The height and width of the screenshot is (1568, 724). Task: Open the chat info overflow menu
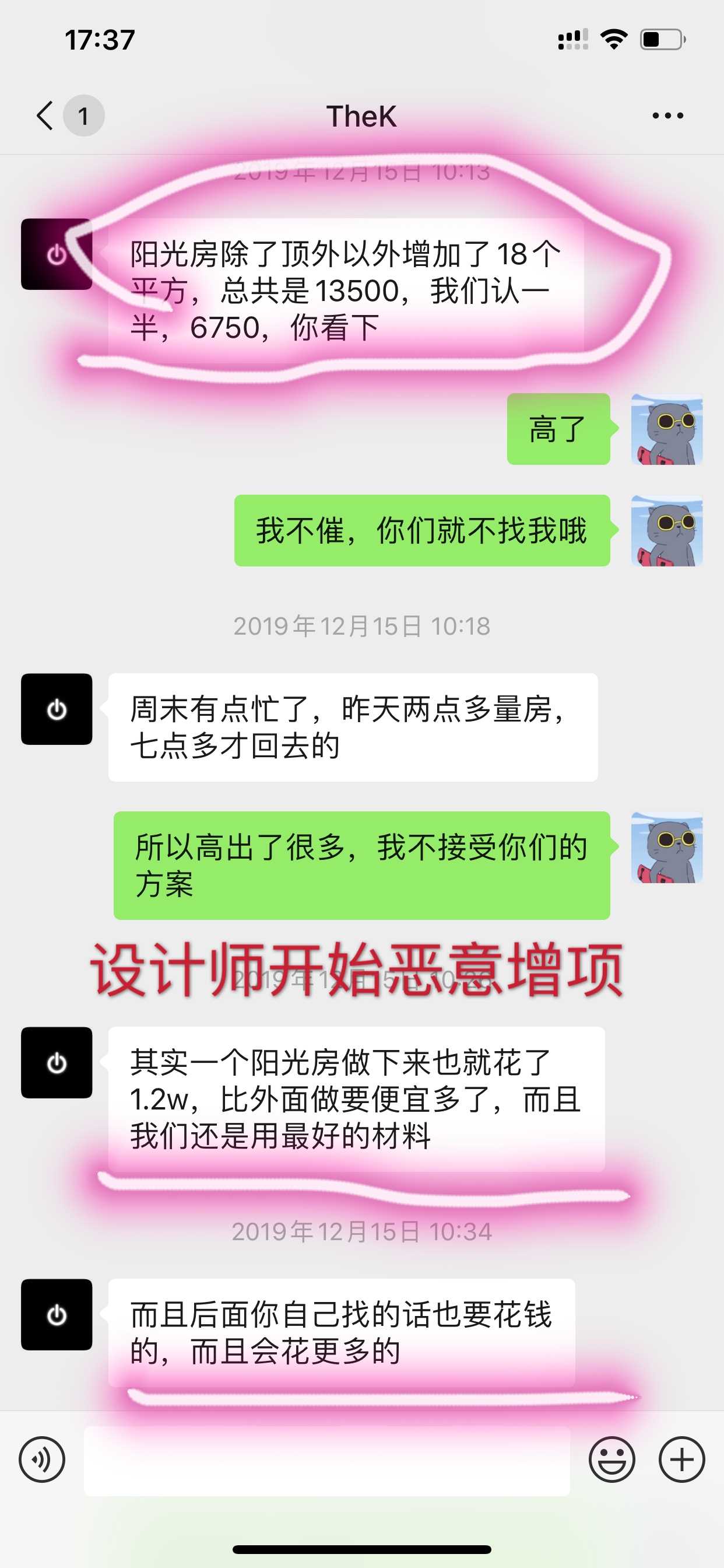click(x=667, y=116)
